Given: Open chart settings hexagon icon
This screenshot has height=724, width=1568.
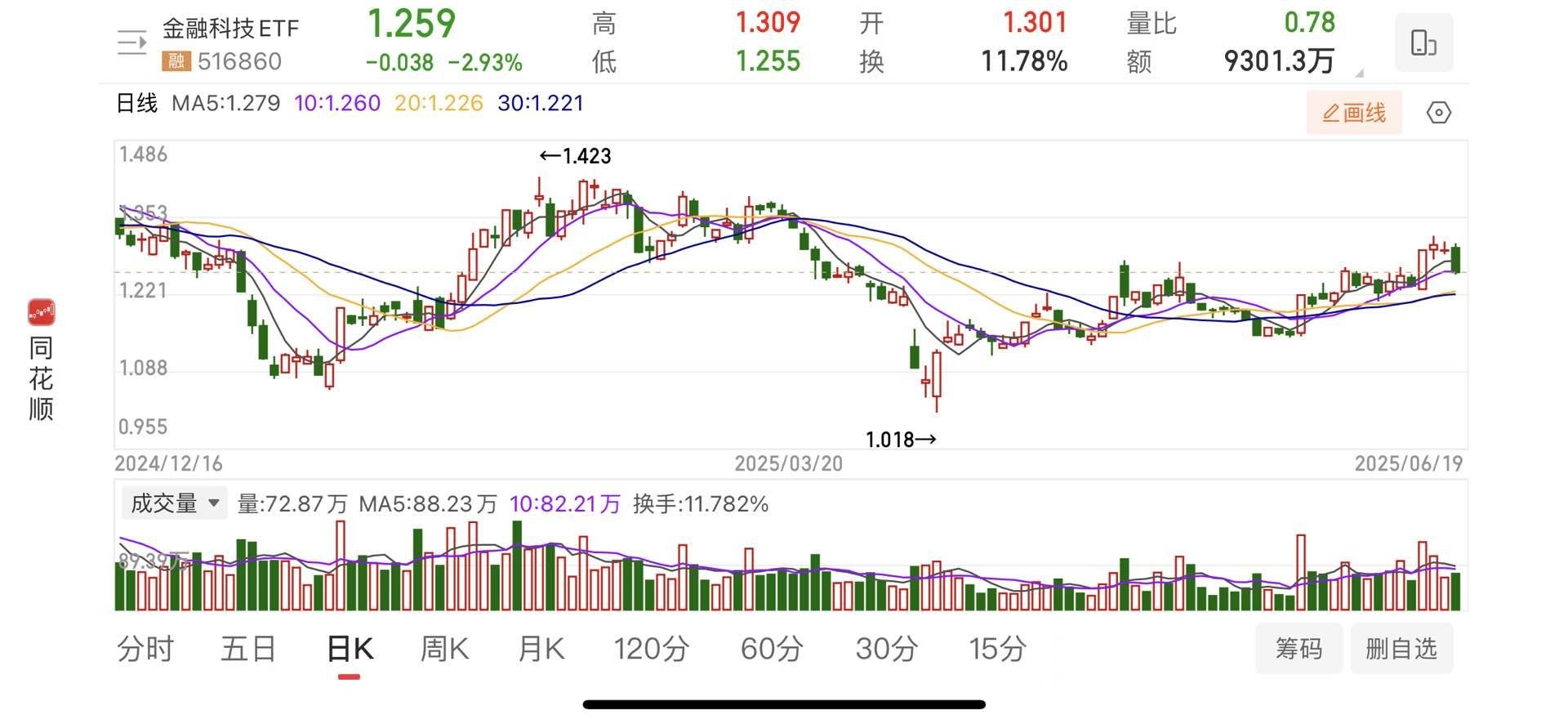Looking at the screenshot, I should point(1439,113).
